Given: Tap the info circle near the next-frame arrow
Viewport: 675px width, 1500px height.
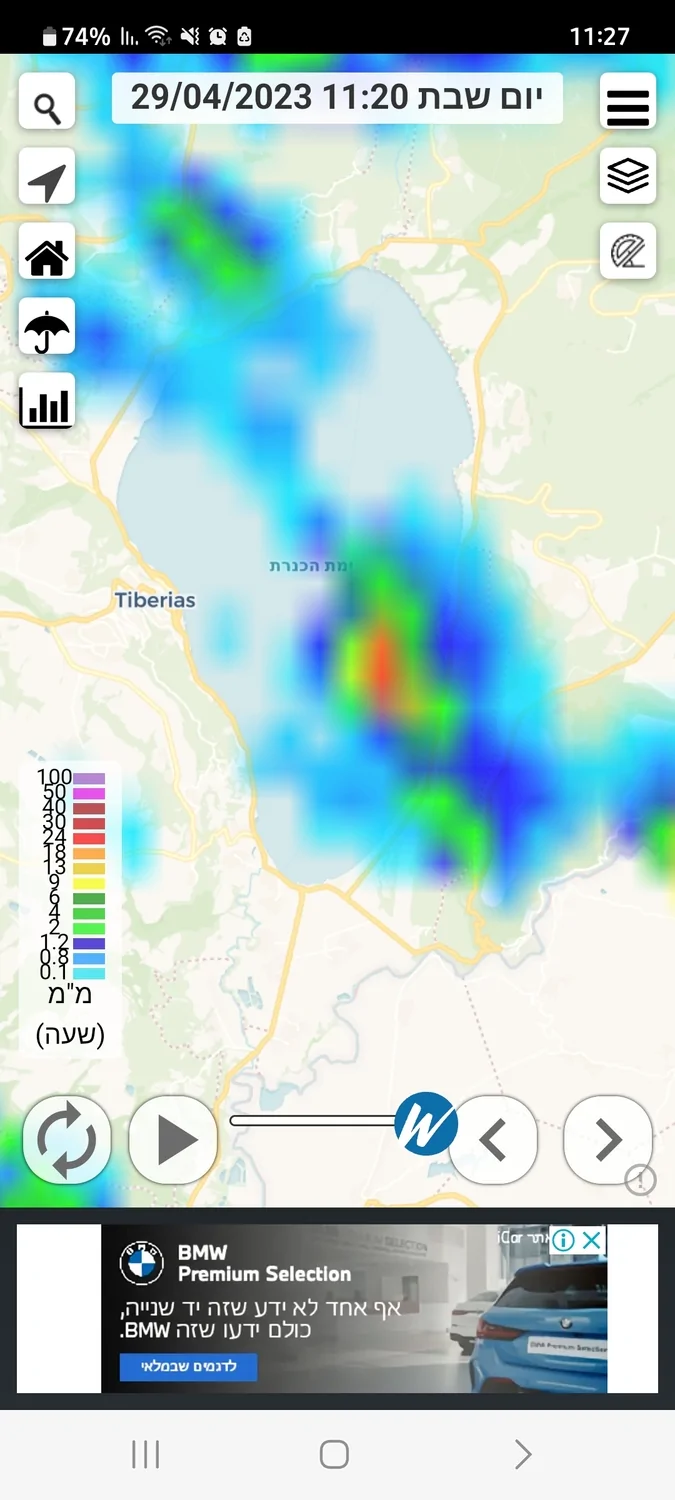Looking at the screenshot, I should coord(640,1180).
